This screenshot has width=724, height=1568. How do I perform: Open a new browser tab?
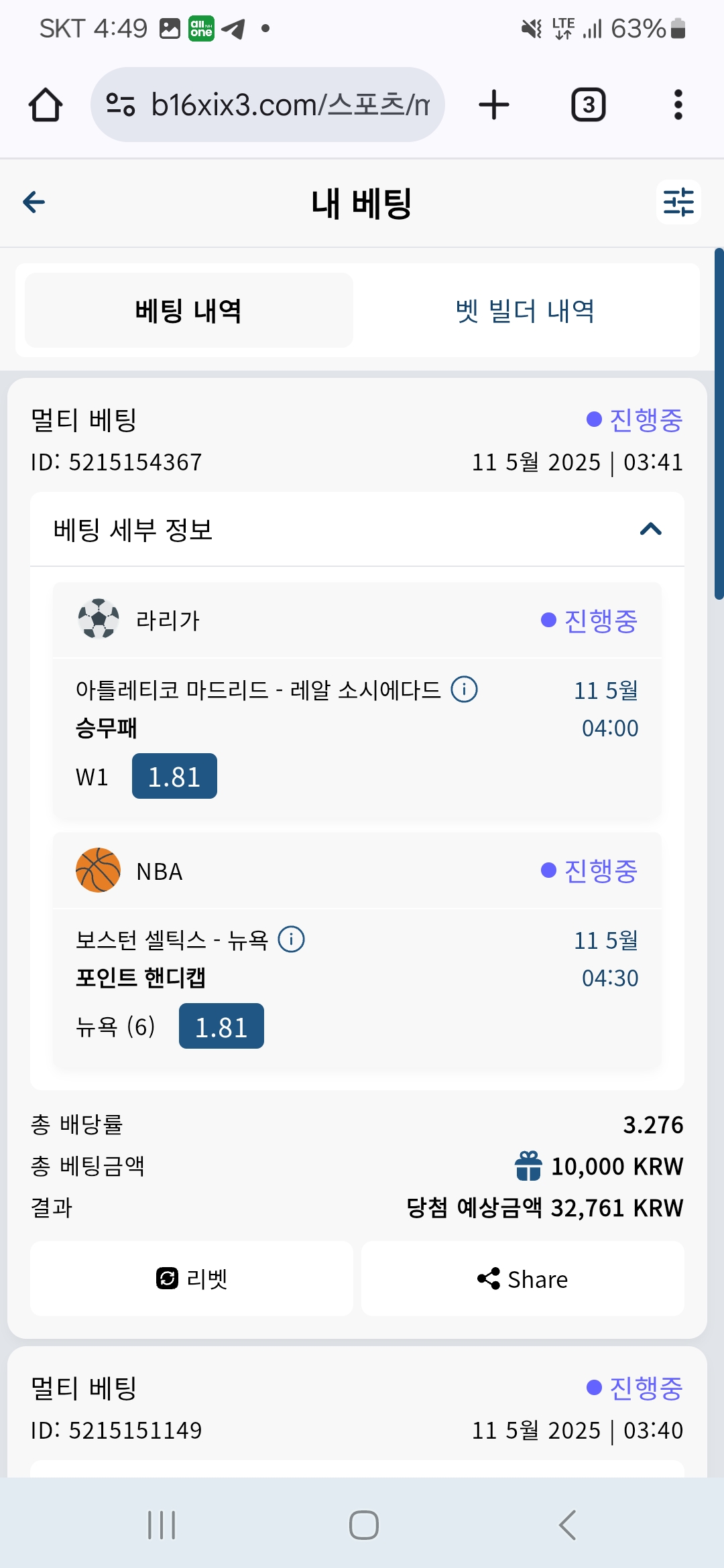click(x=494, y=105)
